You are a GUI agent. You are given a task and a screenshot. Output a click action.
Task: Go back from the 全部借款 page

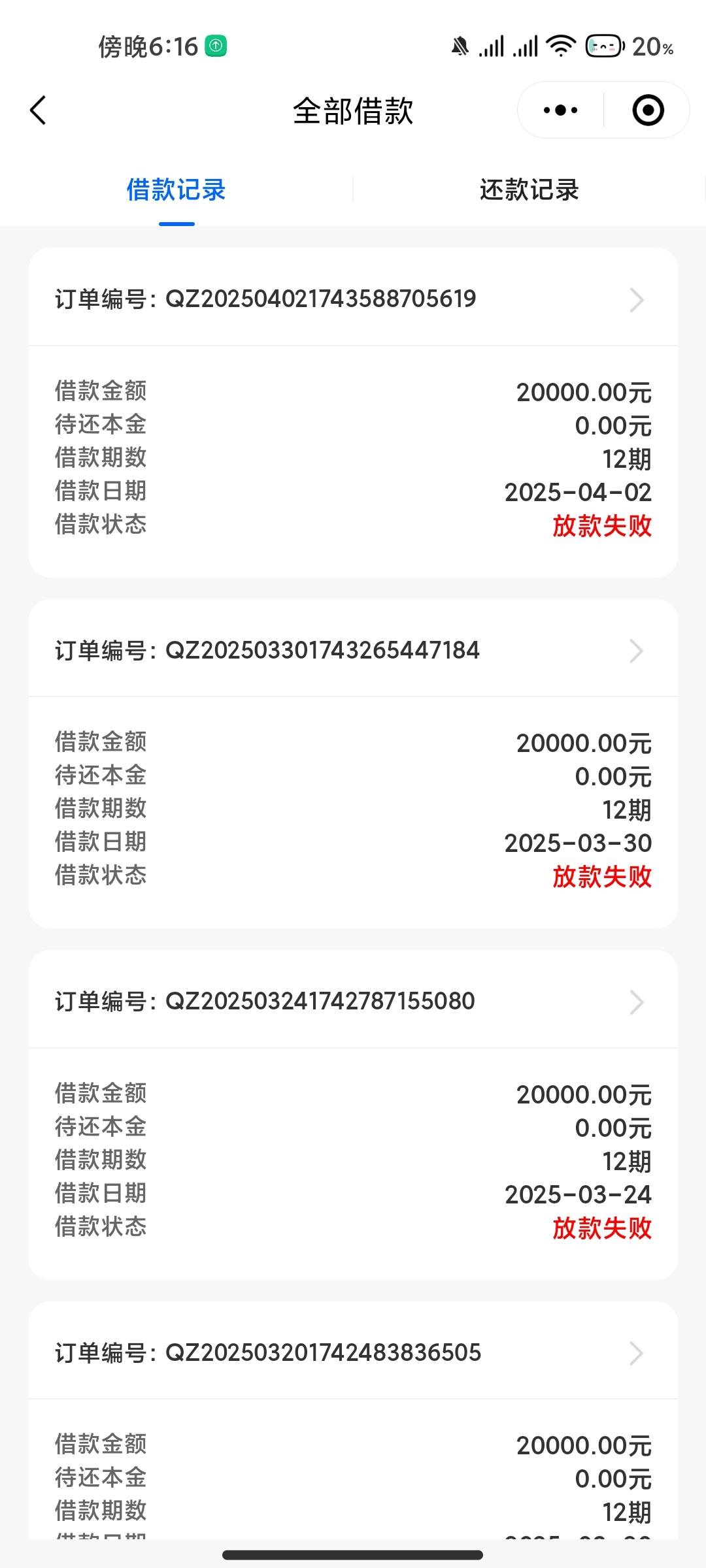(x=39, y=110)
